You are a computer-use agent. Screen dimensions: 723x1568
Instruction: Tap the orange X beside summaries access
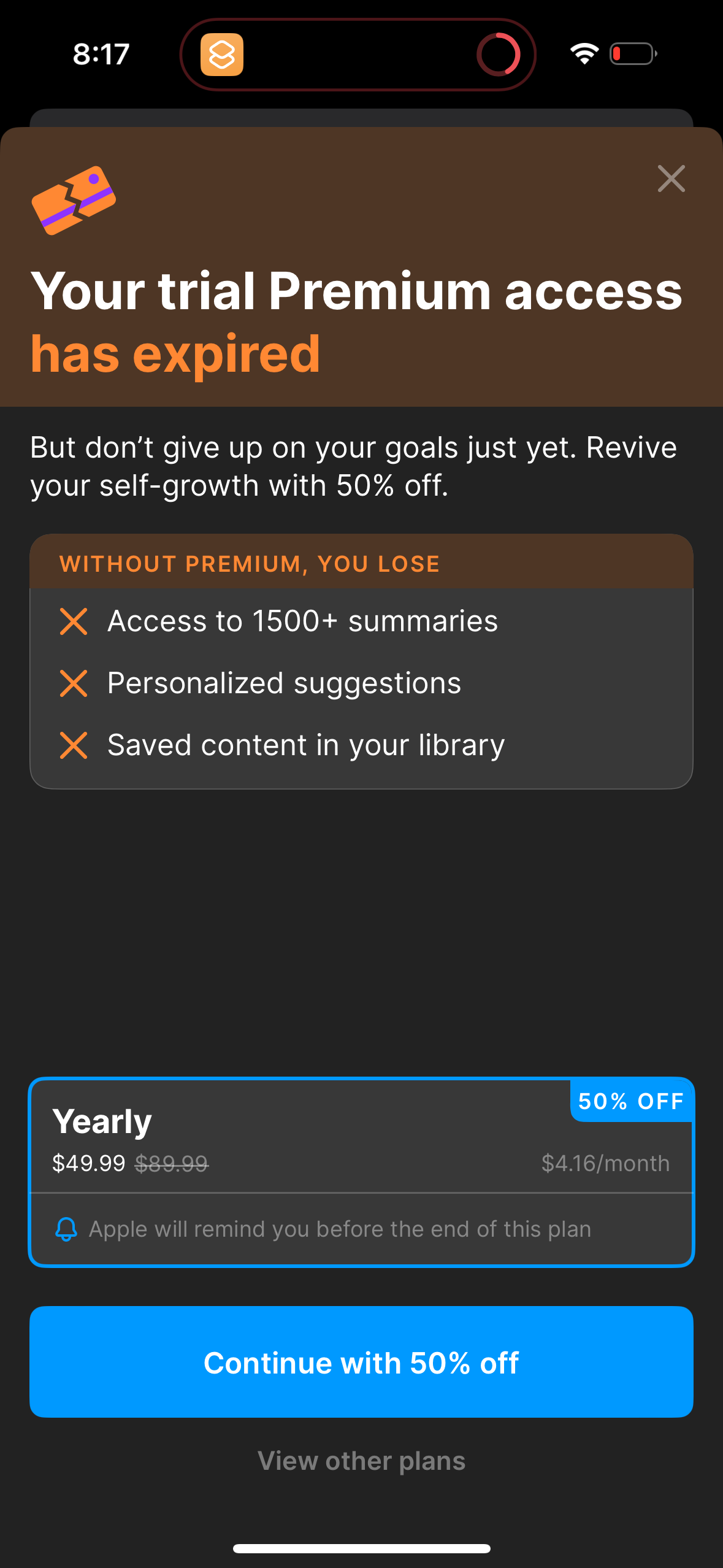tap(73, 621)
